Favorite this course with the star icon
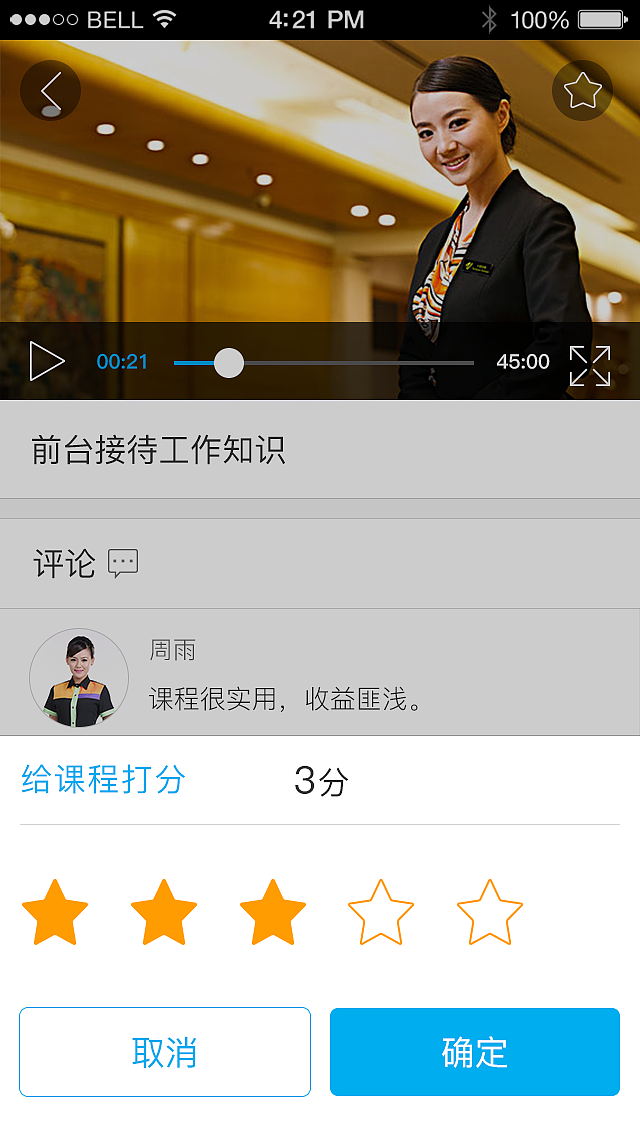The height and width of the screenshot is (1136, 640). (x=582, y=91)
